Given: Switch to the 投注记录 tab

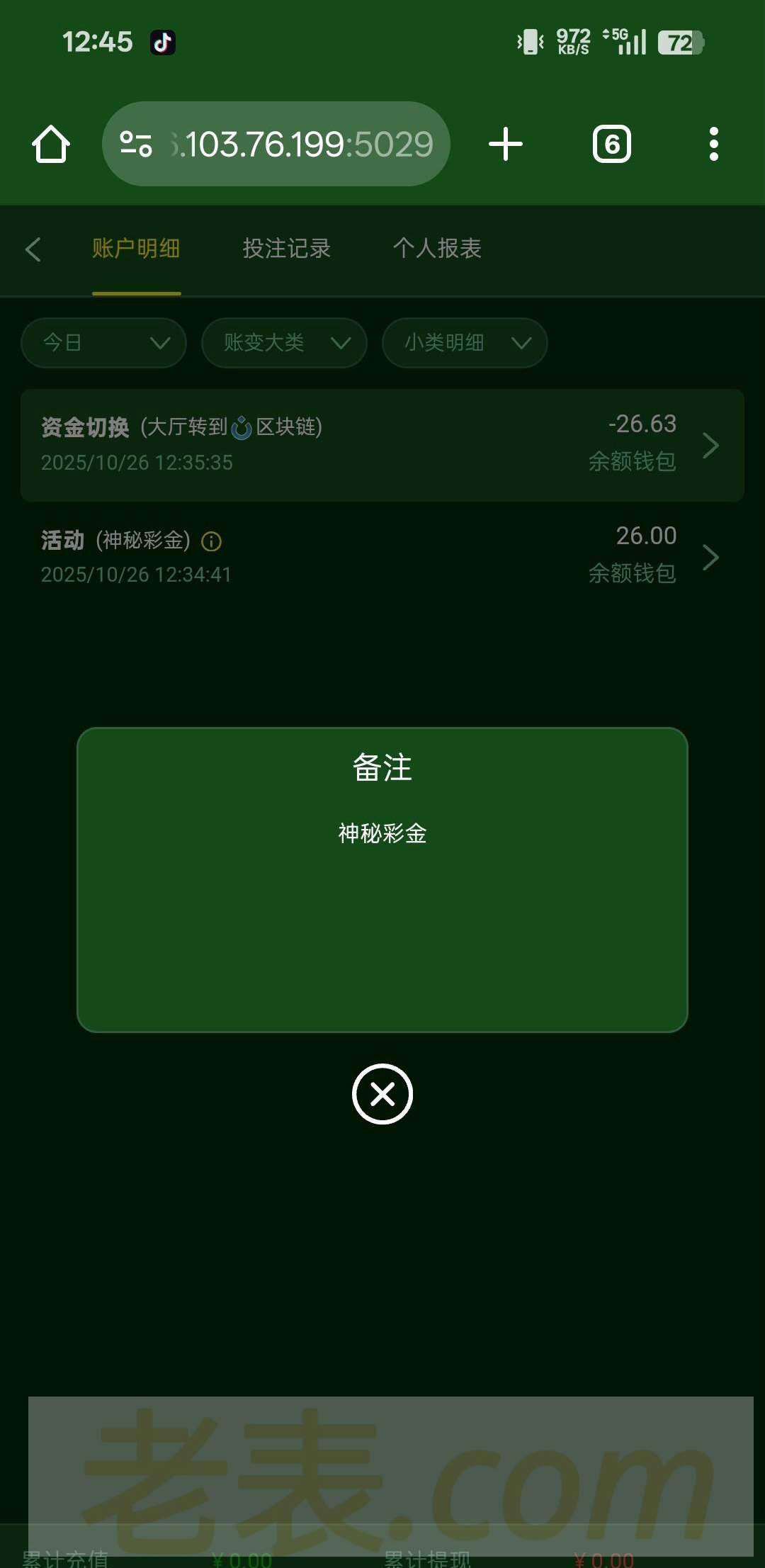Looking at the screenshot, I should pos(286,249).
